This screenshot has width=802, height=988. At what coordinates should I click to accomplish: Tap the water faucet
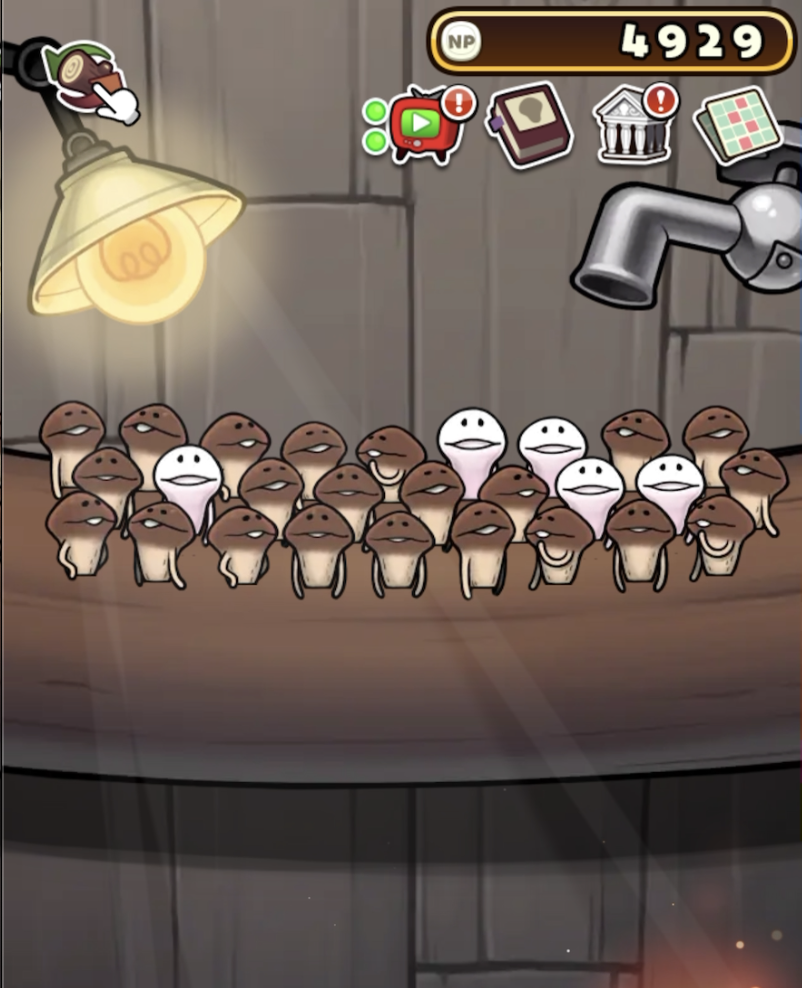click(690, 235)
